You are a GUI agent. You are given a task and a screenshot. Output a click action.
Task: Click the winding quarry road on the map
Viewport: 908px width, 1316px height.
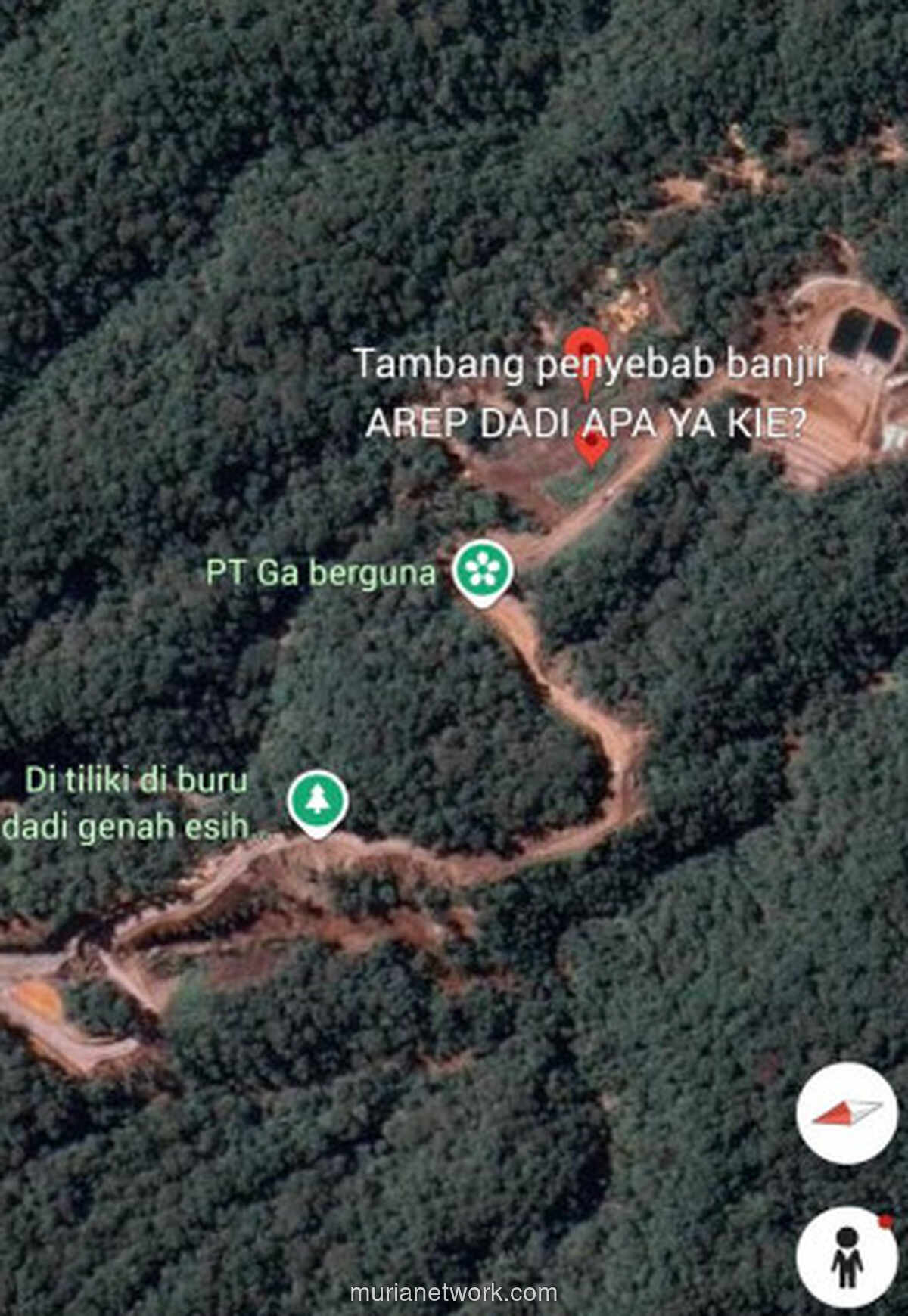tap(575, 719)
